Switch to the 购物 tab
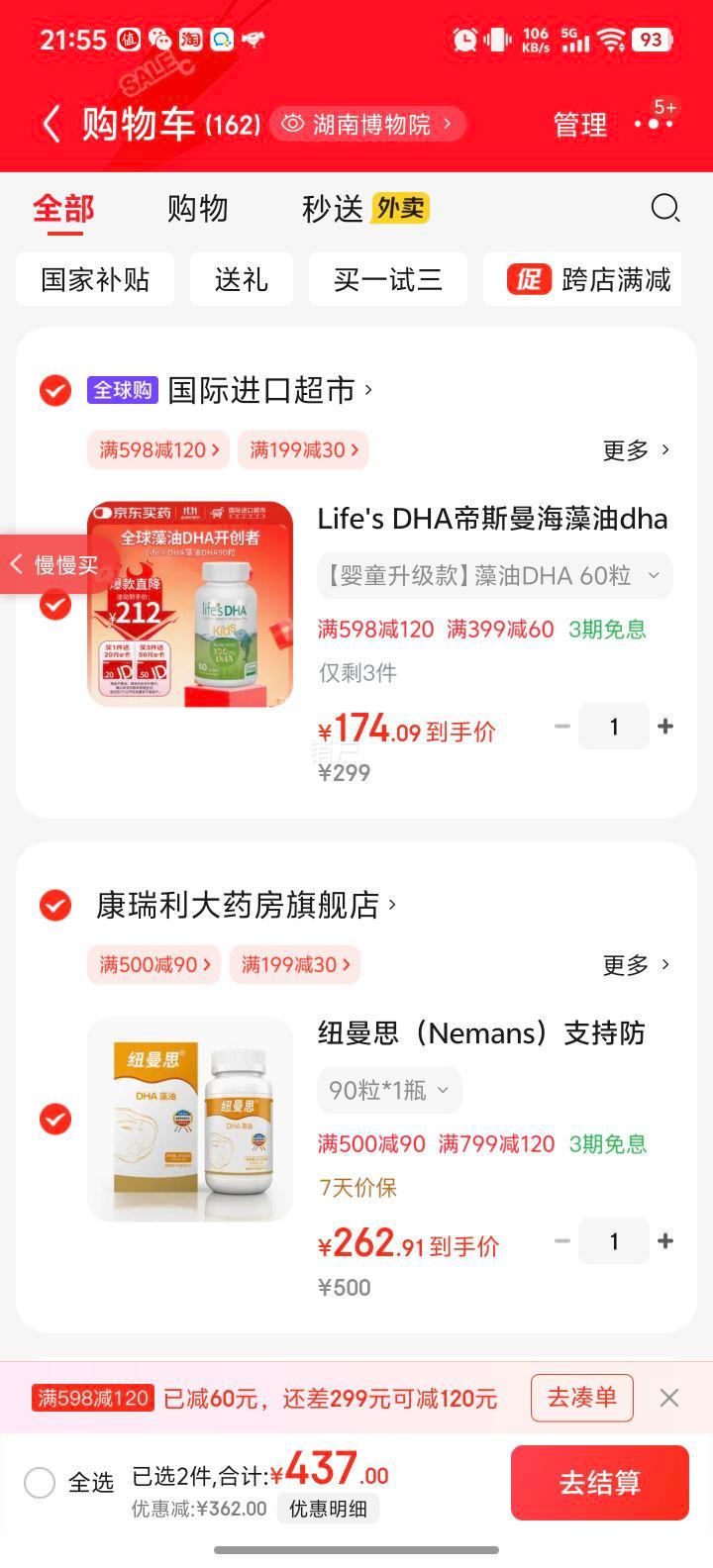The height and width of the screenshot is (1568, 713). (x=197, y=209)
